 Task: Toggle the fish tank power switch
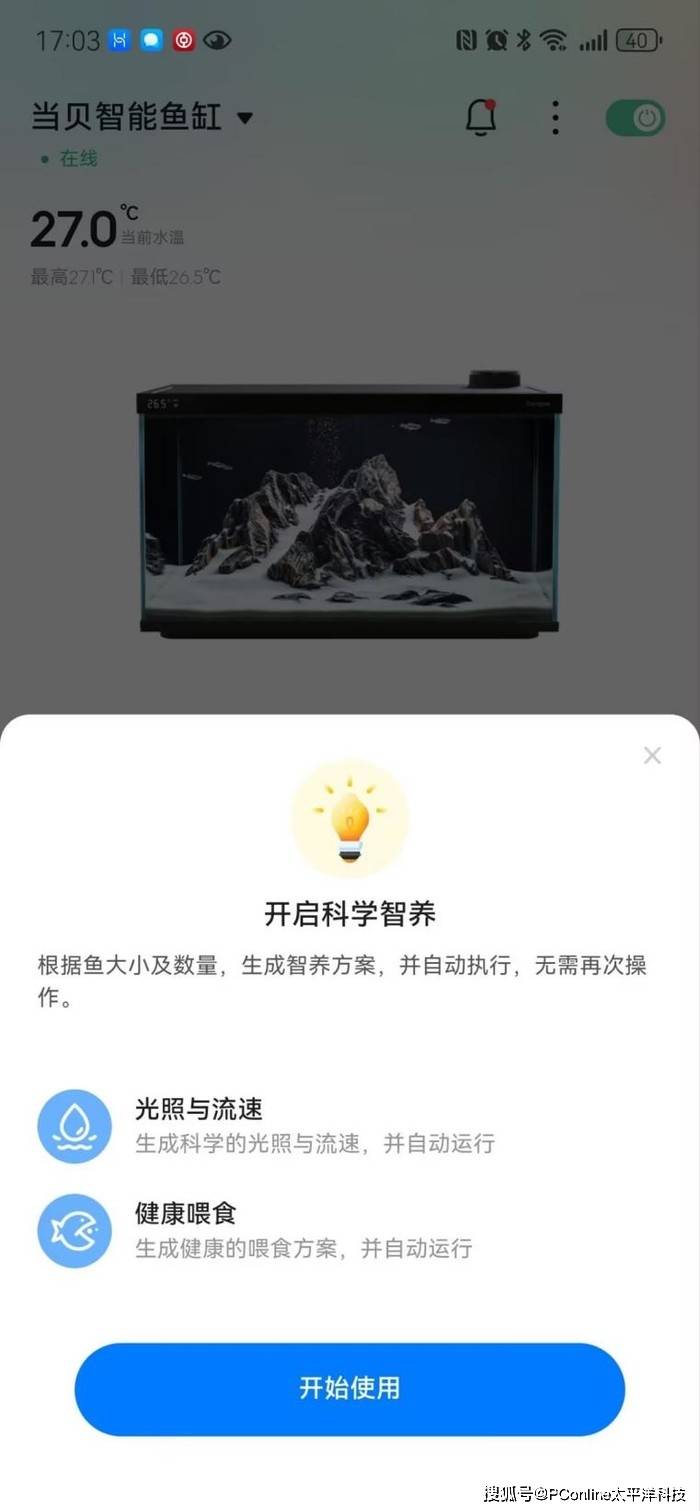(635, 119)
